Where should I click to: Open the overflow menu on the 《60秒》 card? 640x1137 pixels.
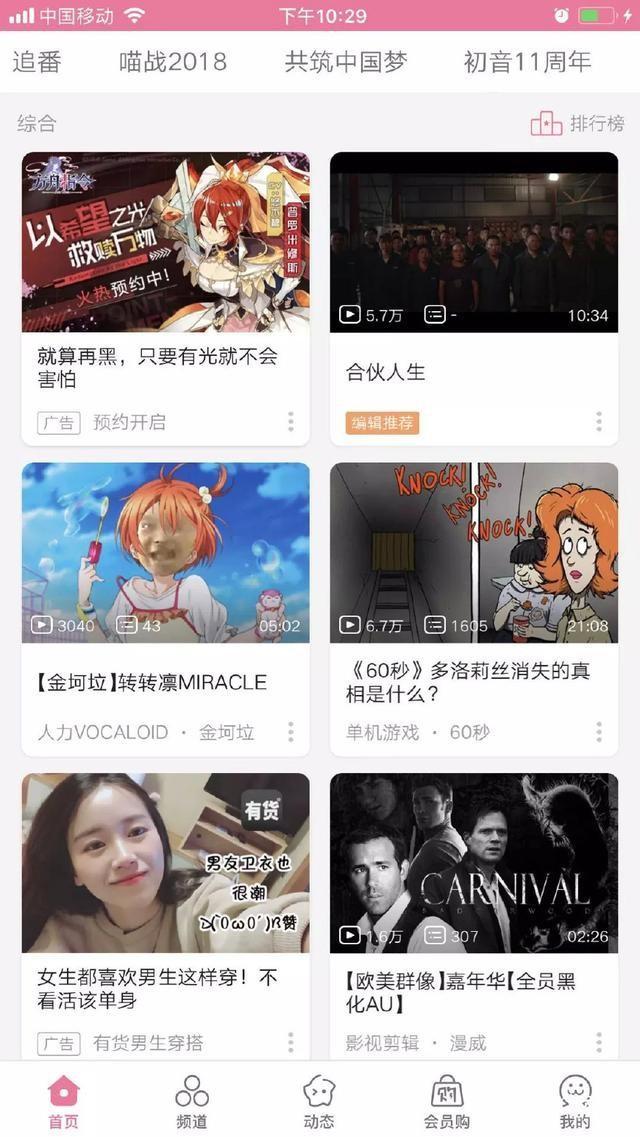pos(599,732)
